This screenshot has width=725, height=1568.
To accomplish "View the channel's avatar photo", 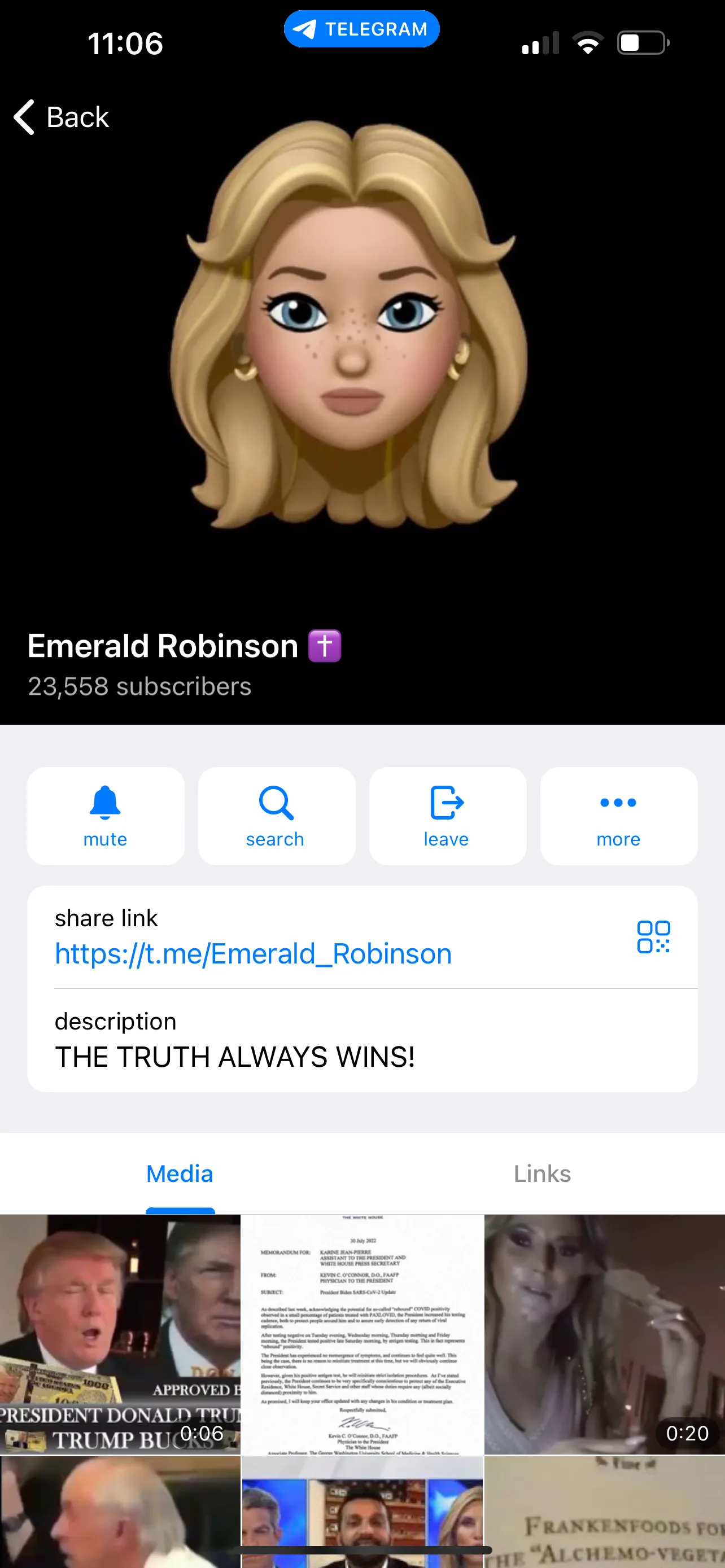I will click(x=350, y=329).
